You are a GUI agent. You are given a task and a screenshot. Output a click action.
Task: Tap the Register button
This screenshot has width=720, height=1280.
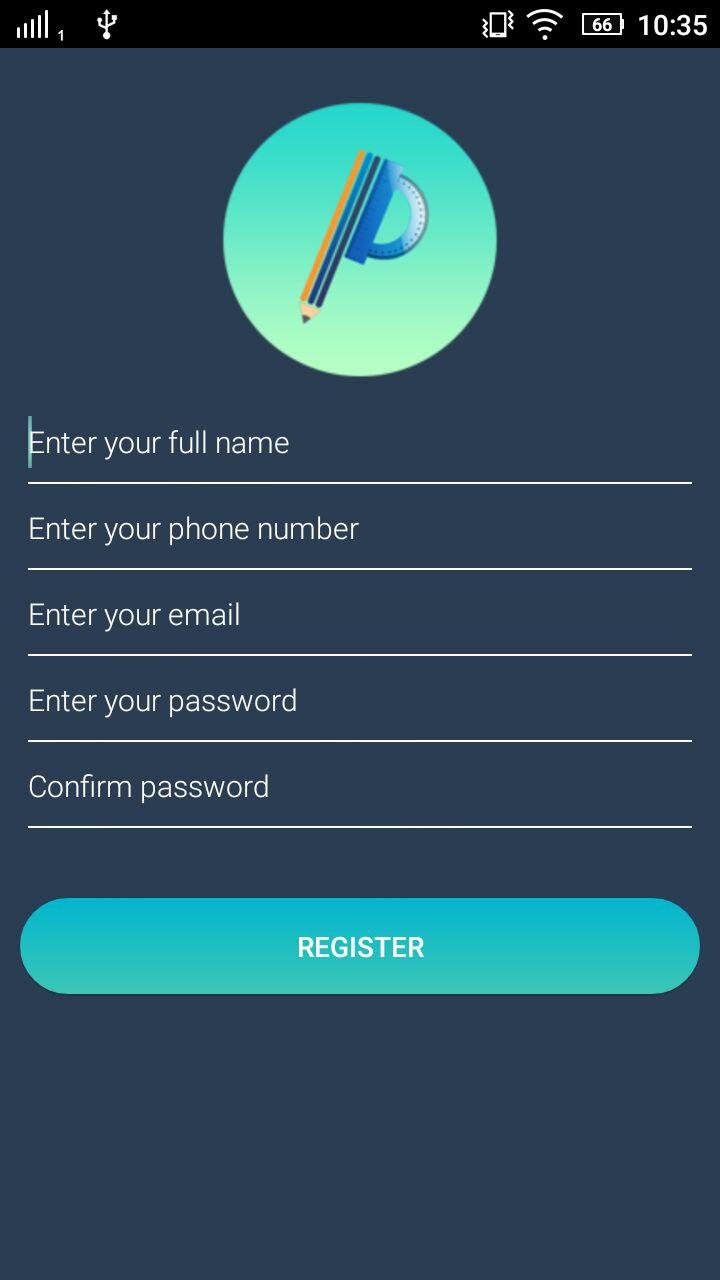coord(360,946)
